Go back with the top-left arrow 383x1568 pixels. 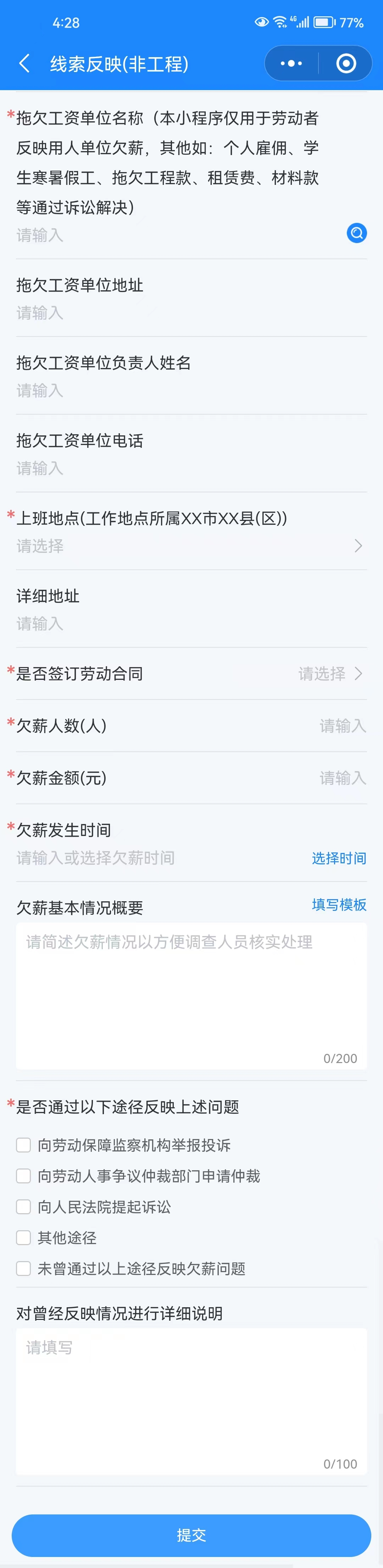[x=24, y=63]
